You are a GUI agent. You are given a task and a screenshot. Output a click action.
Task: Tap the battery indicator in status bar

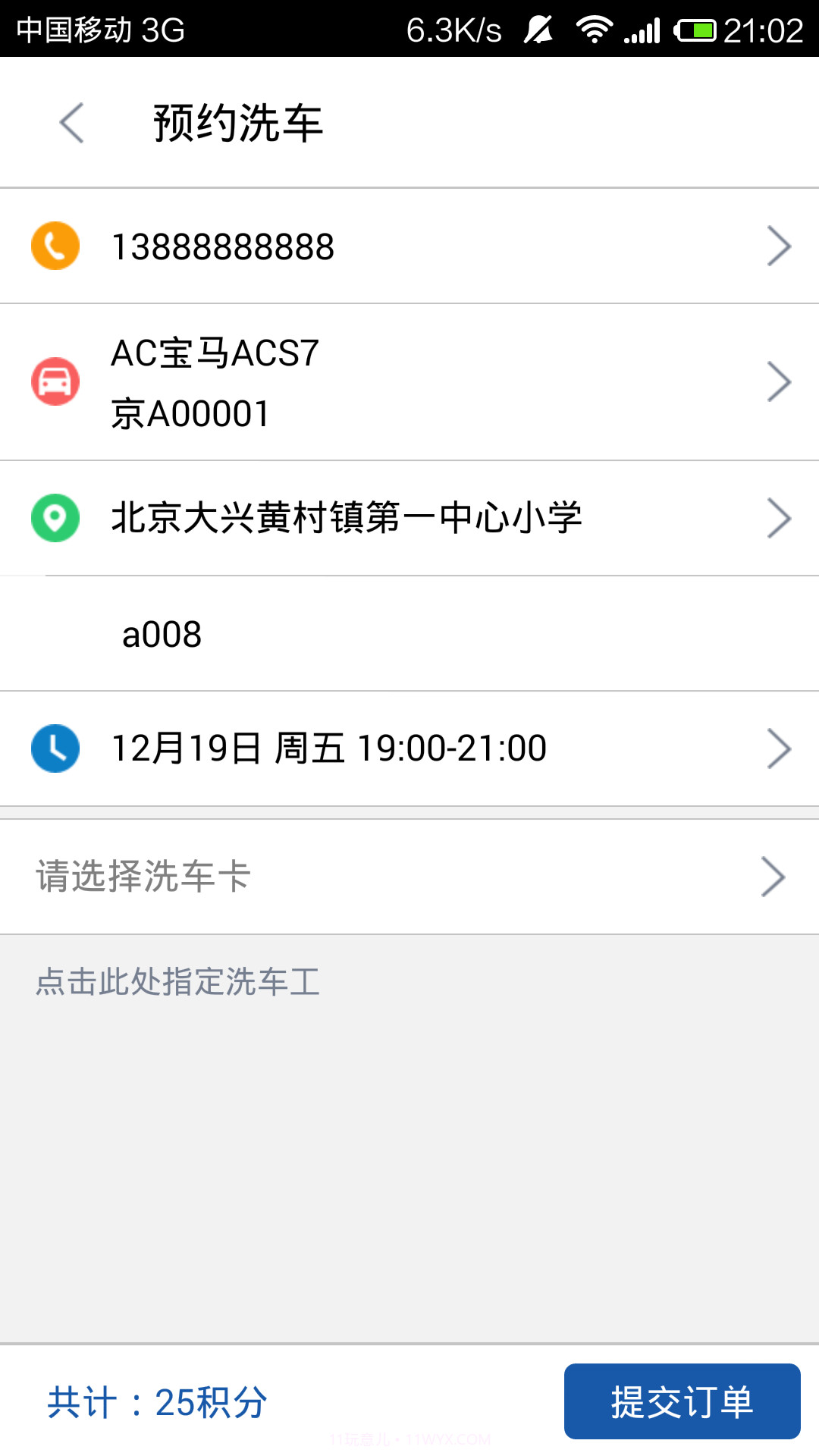tap(697, 29)
